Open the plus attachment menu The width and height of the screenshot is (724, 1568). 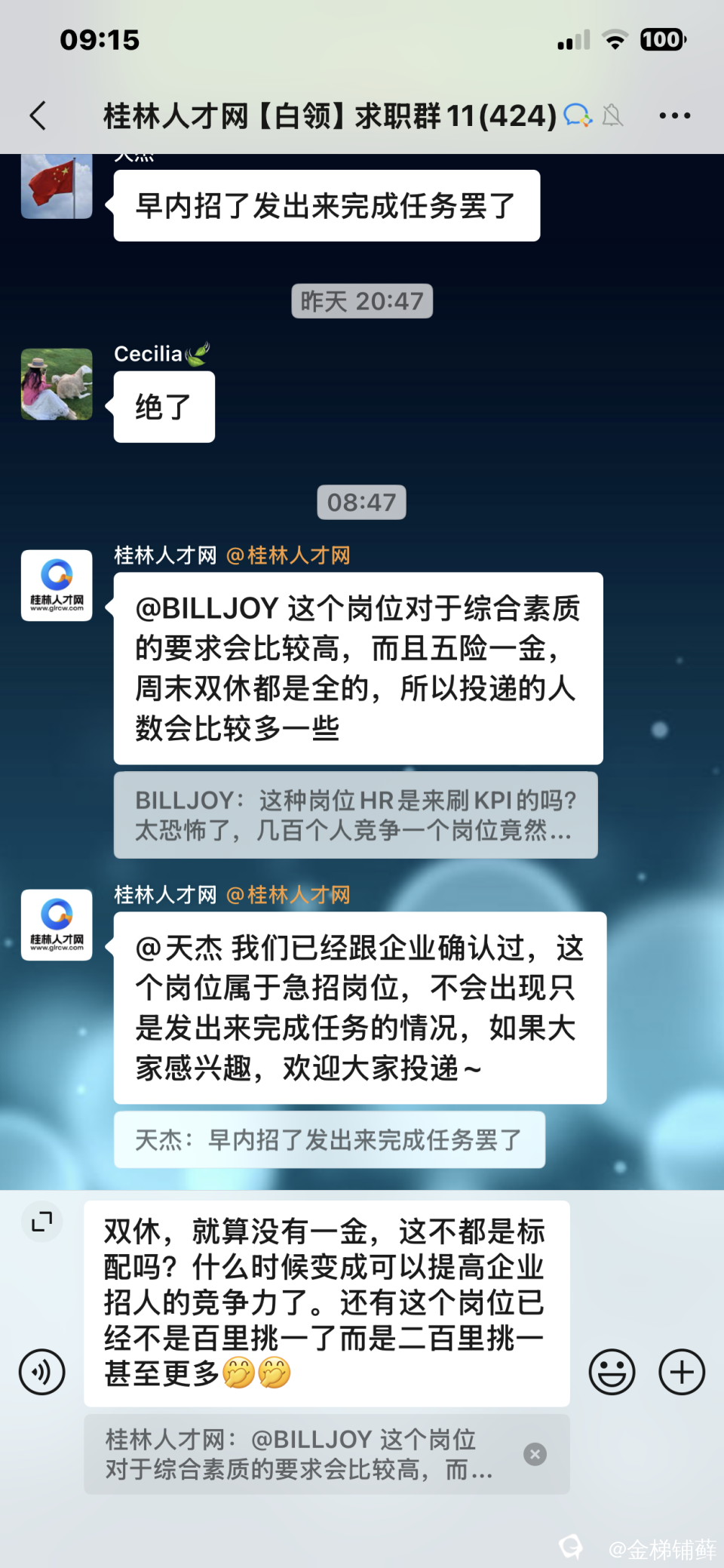pyautogui.click(x=682, y=1372)
